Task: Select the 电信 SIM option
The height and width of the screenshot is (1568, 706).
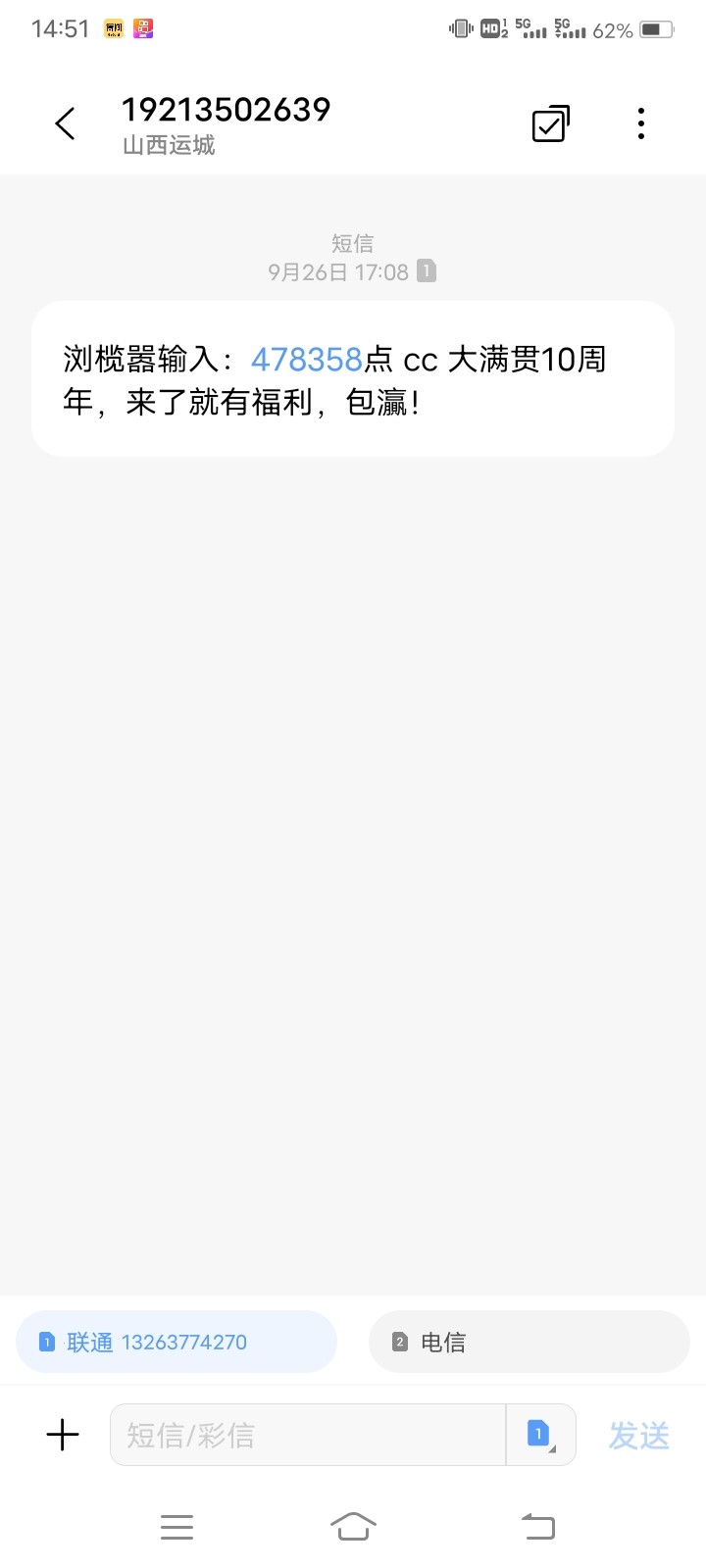Action: pos(529,1342)
